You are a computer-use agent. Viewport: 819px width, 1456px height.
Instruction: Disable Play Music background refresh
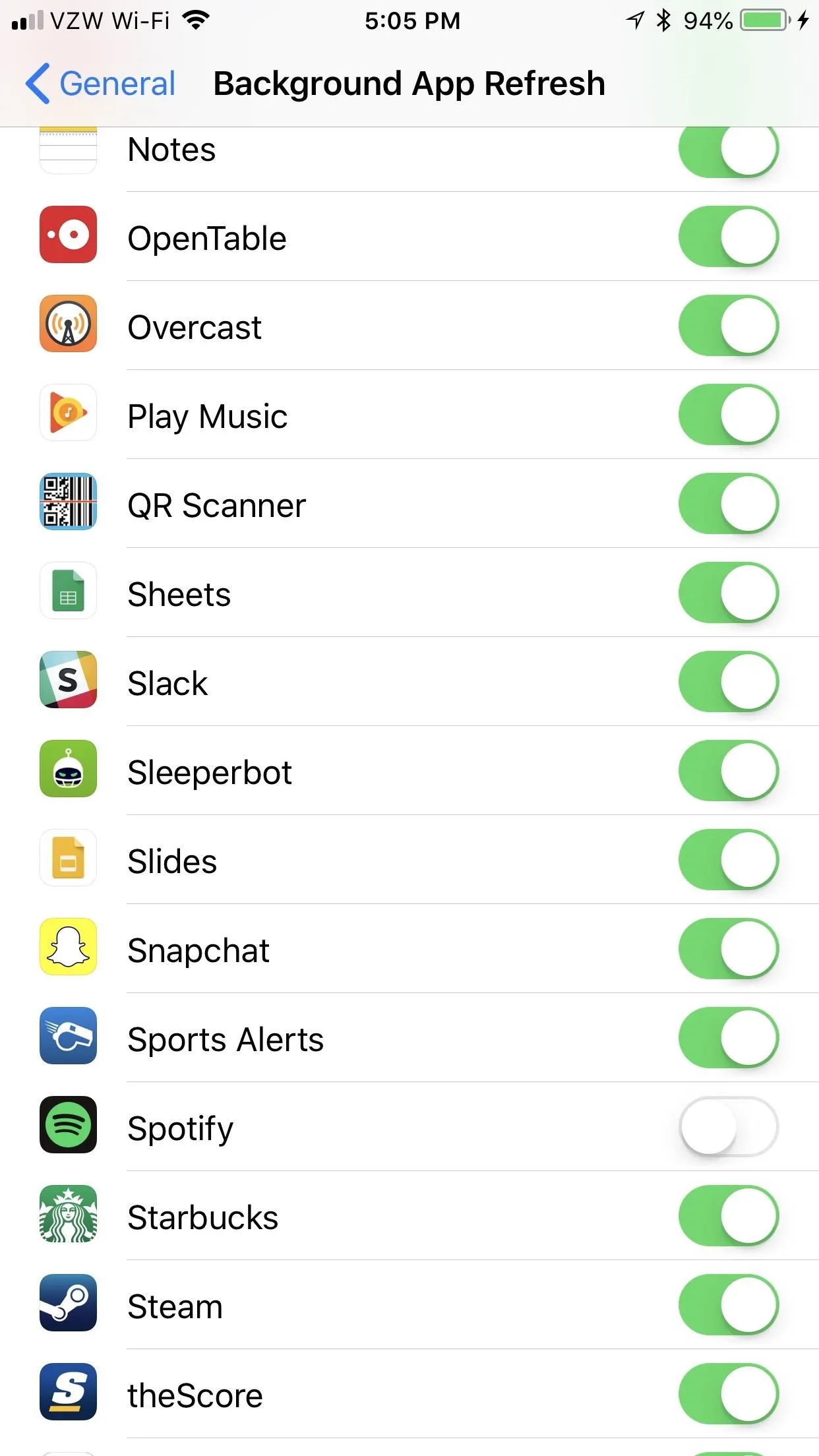pos(729,414)
